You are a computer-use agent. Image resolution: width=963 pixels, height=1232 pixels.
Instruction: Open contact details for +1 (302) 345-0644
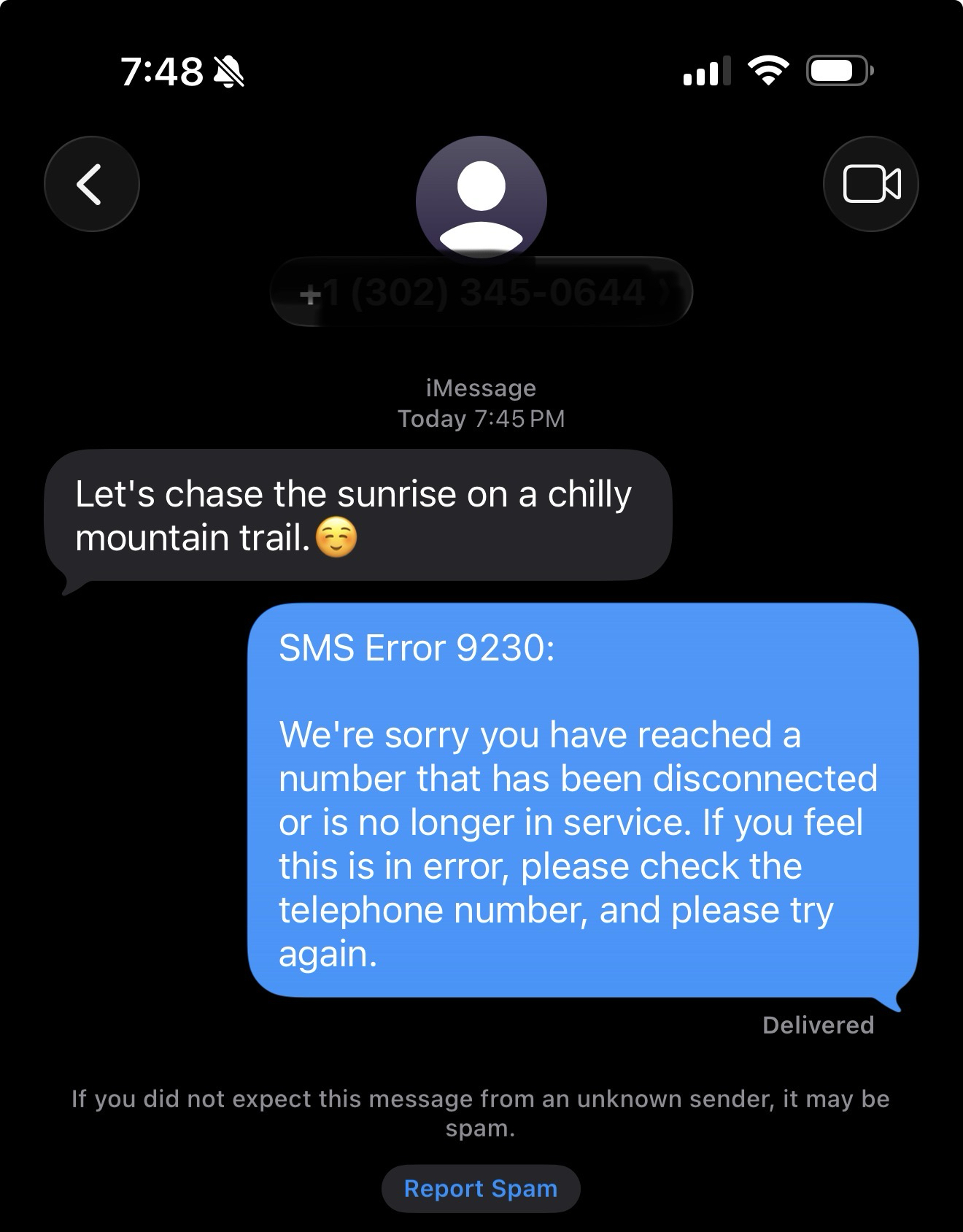point(481,292)
